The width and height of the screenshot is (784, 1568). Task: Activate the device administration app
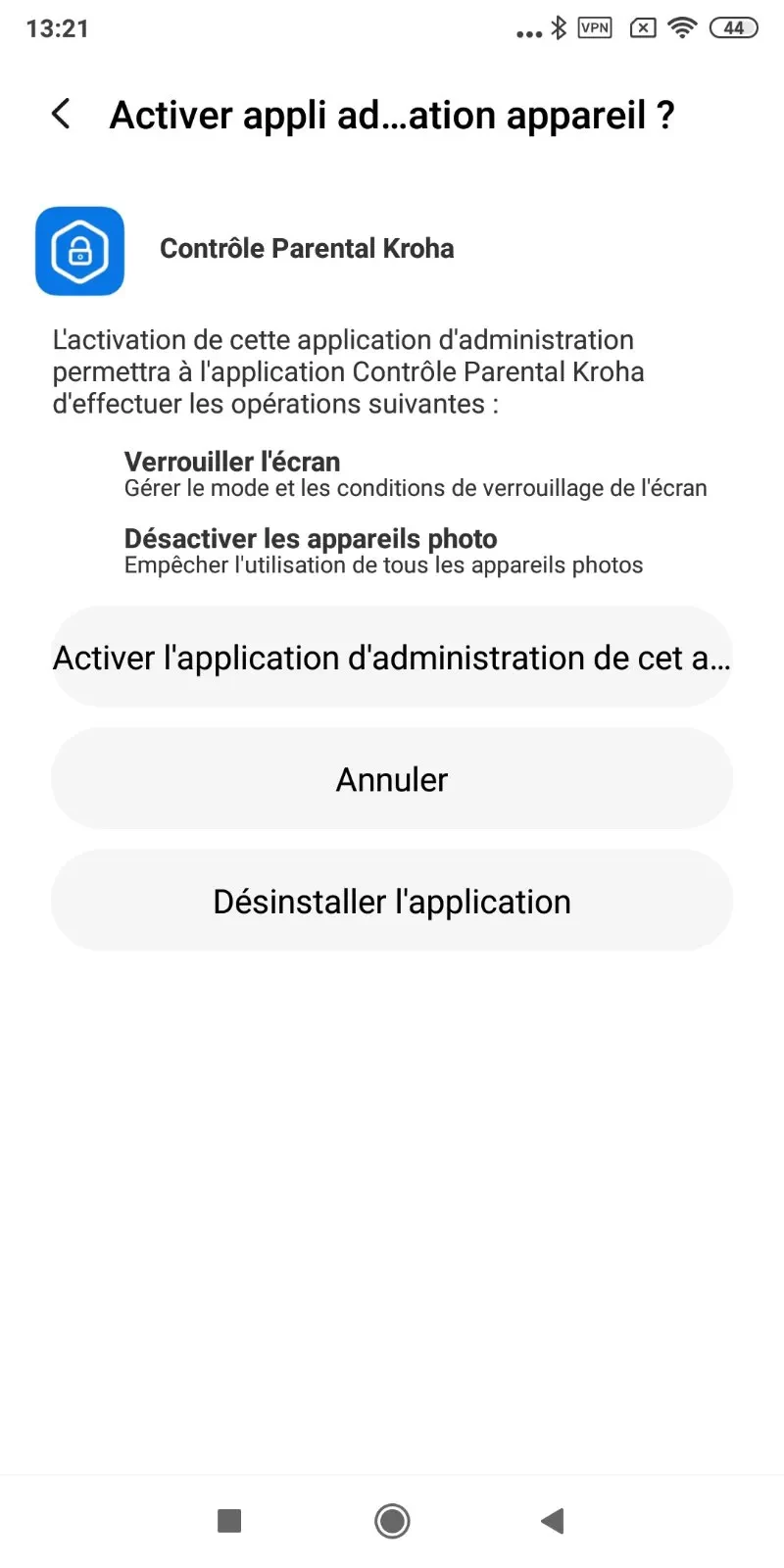[x=392, y=658]
